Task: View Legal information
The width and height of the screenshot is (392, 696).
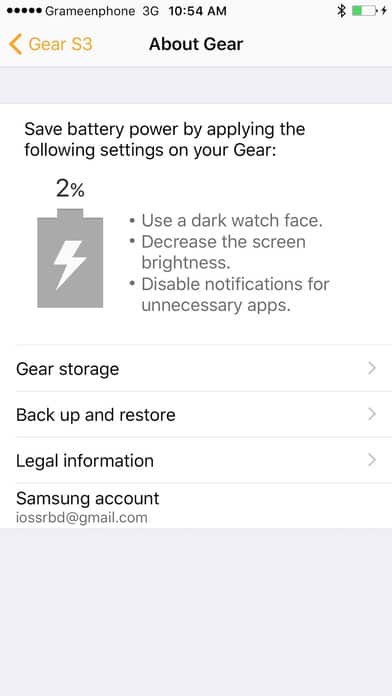Action: 196,460
